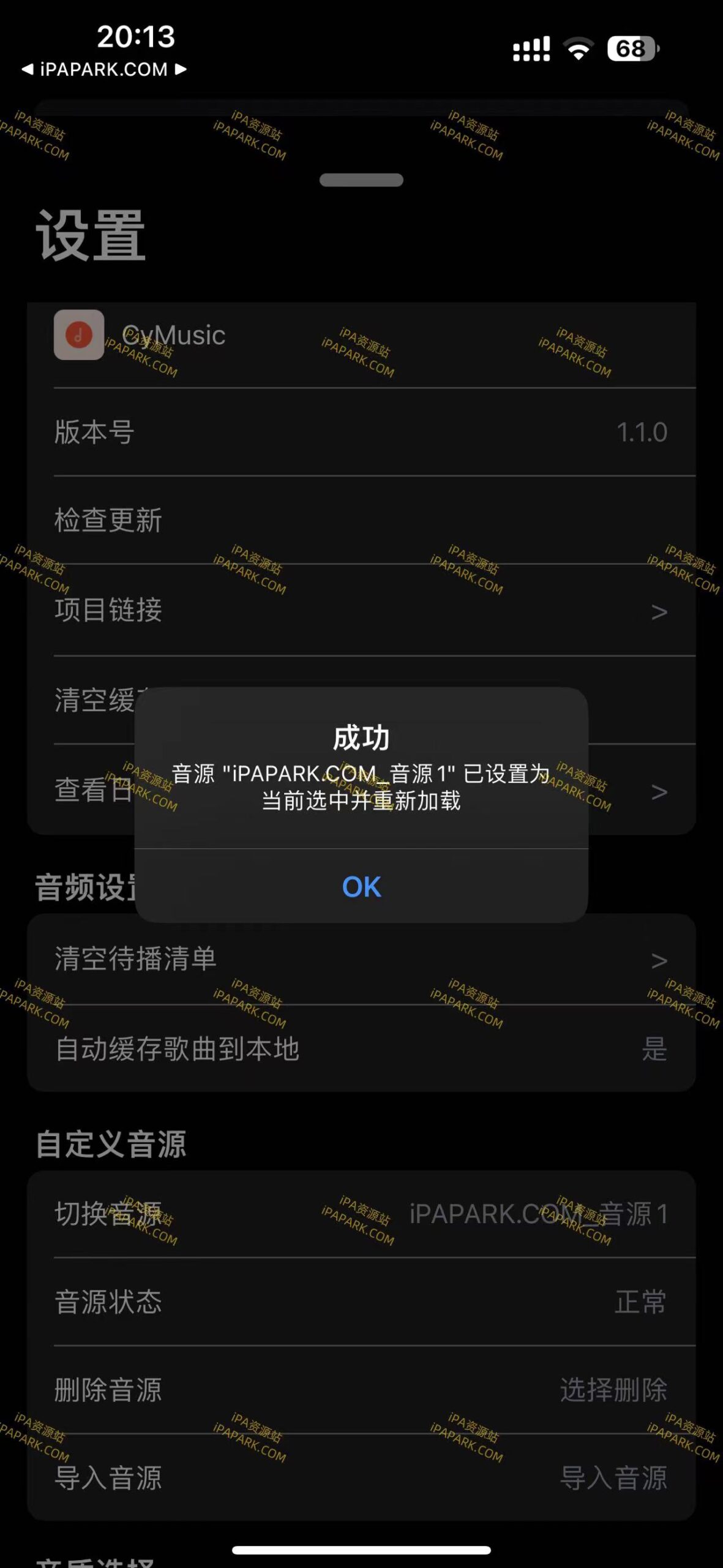Image resolution: width=723 pixels, height=1568 pixels.
Task: Dismiss the success alert with OK
Action: [361, 888]
